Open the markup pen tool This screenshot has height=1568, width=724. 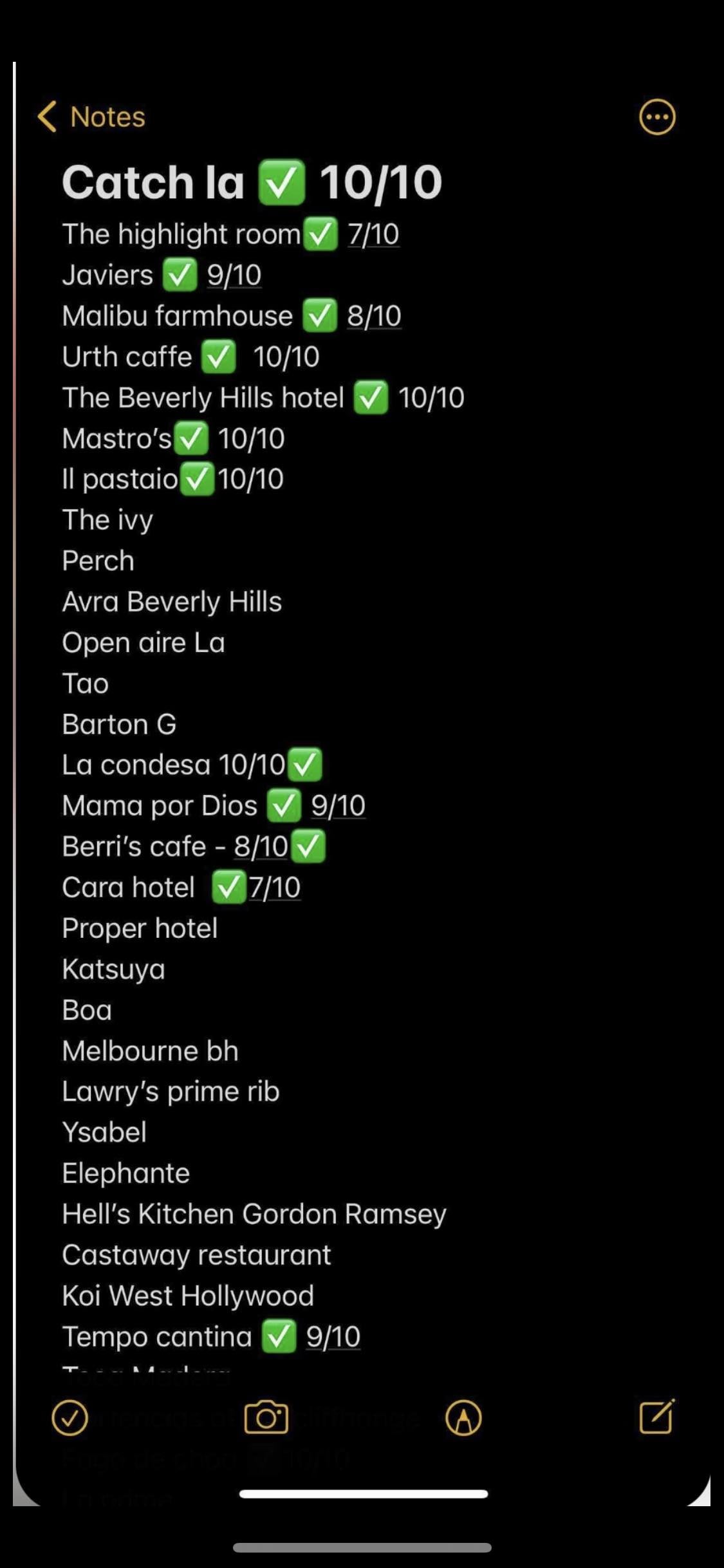(463, 1418)
